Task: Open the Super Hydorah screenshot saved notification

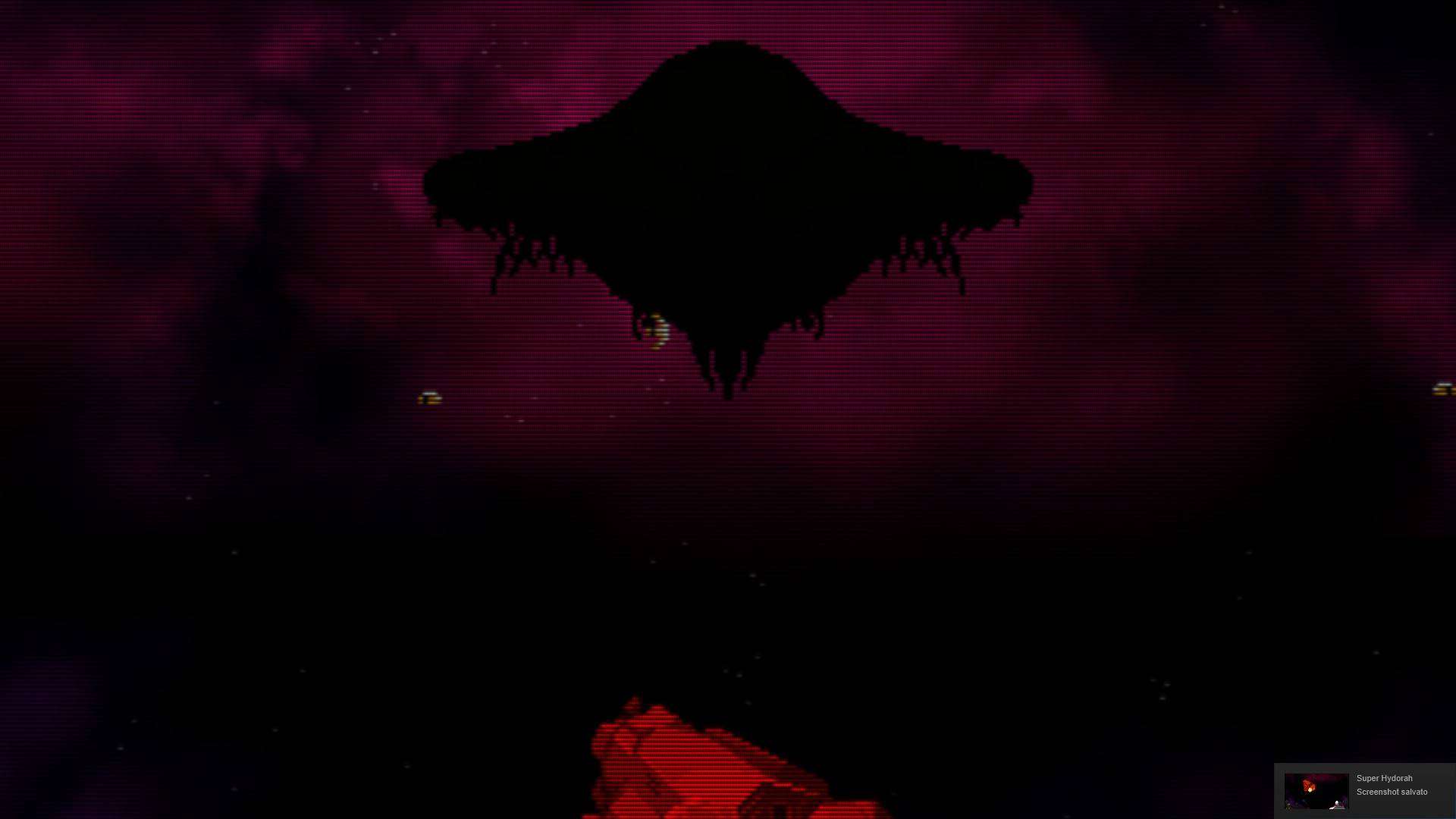Action: tap(1363, 790)
